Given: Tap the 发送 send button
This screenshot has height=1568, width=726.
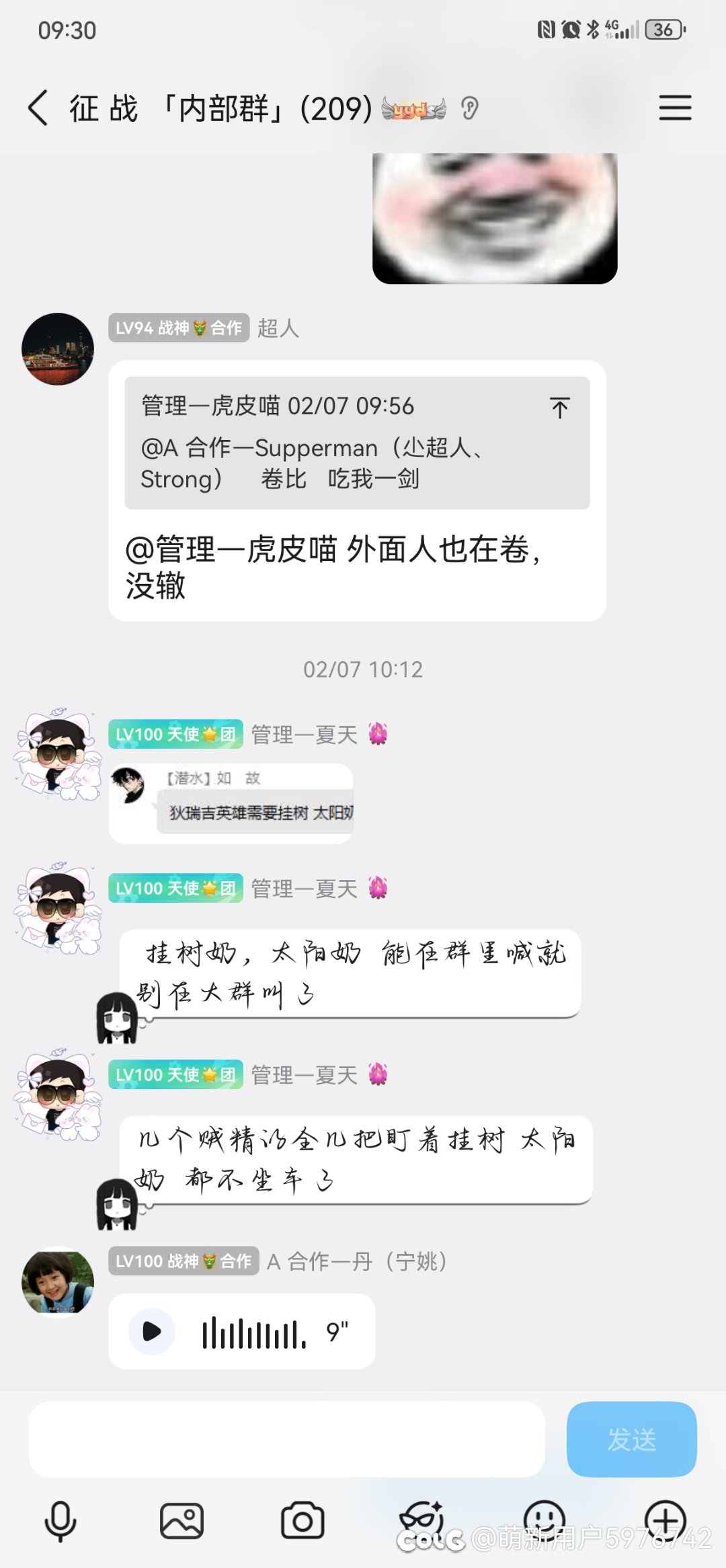Looking at the screenshot, I should pos(631,1439).
